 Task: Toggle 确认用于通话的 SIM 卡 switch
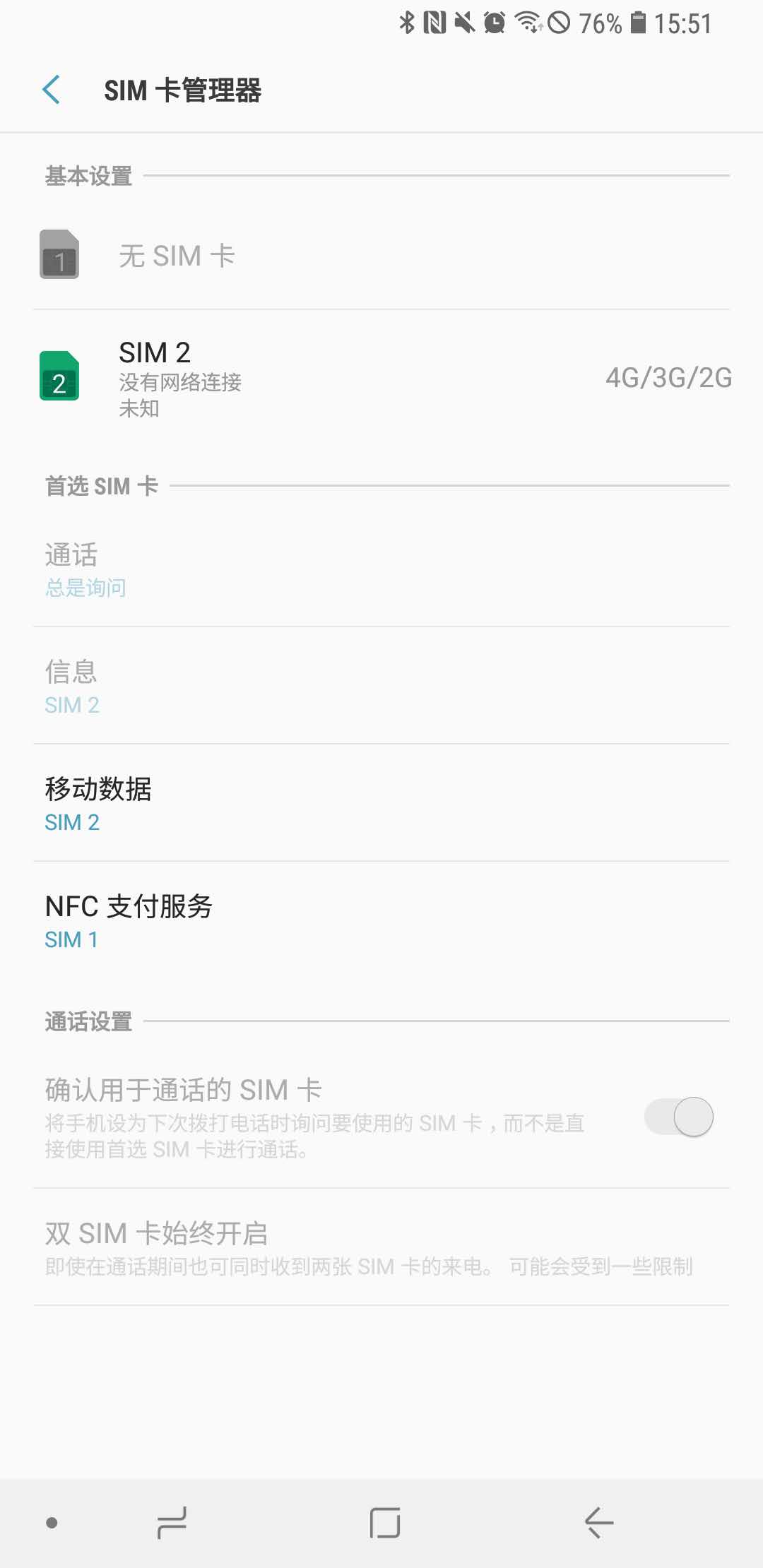click(x=679, y=1117)
